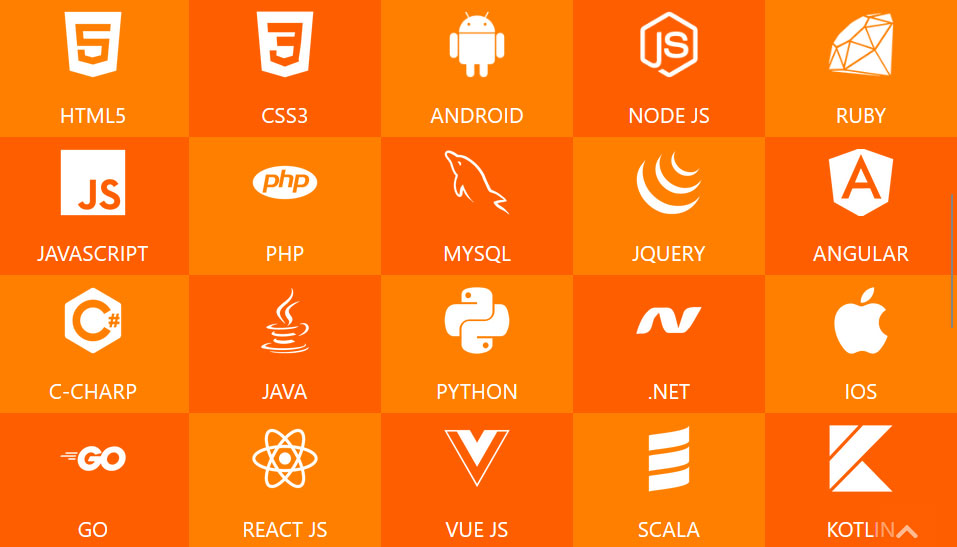Open the HTML5 tile

[x=93, y=68]
